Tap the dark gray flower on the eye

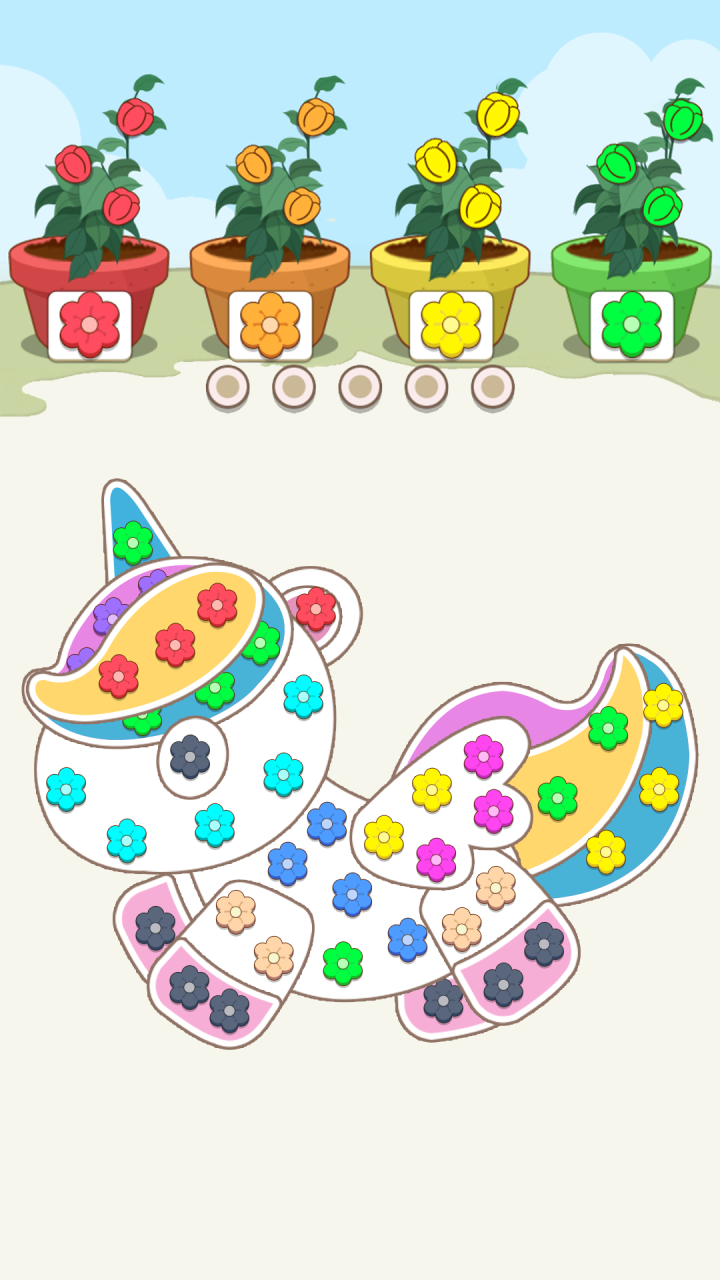190,757
